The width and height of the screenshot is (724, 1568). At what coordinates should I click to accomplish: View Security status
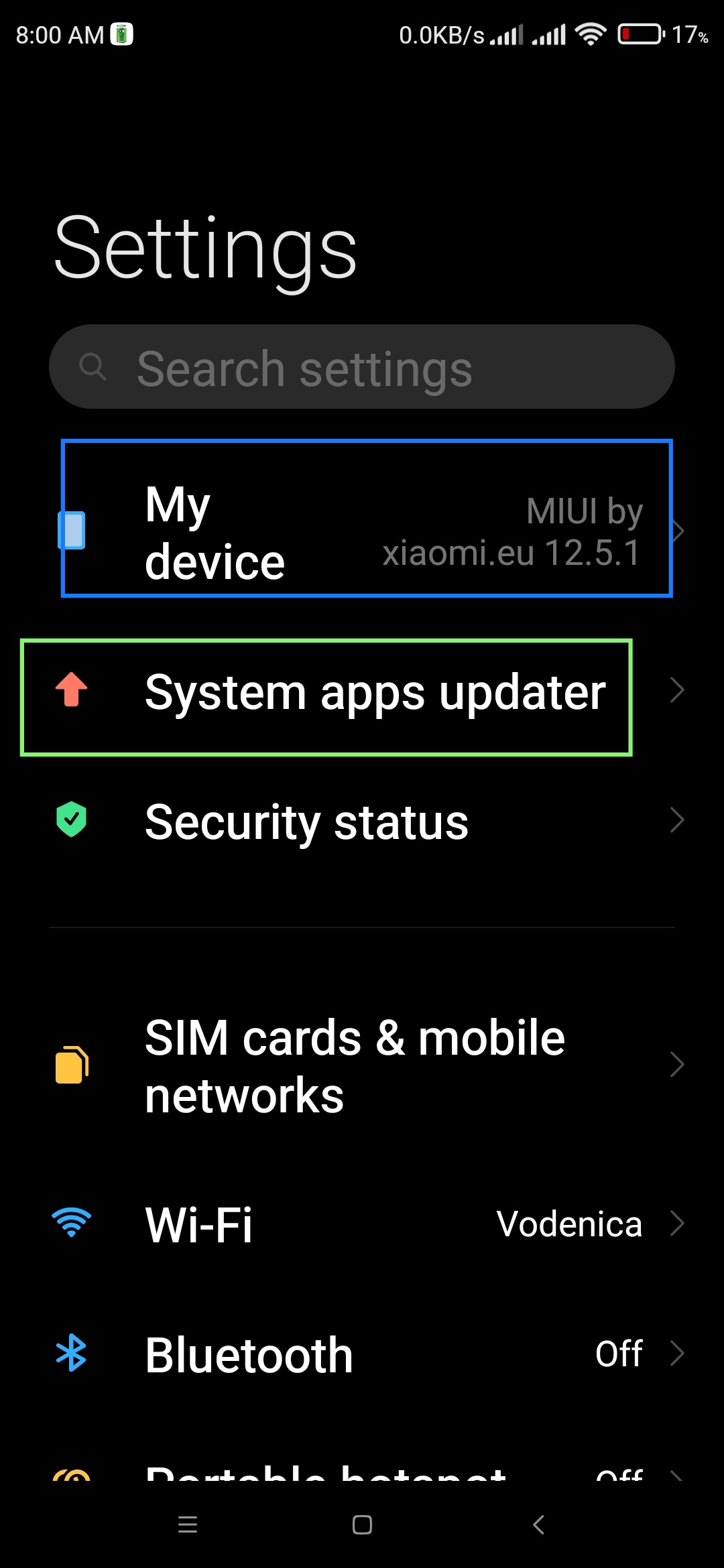pyautogui.click(x=362, y=821)
